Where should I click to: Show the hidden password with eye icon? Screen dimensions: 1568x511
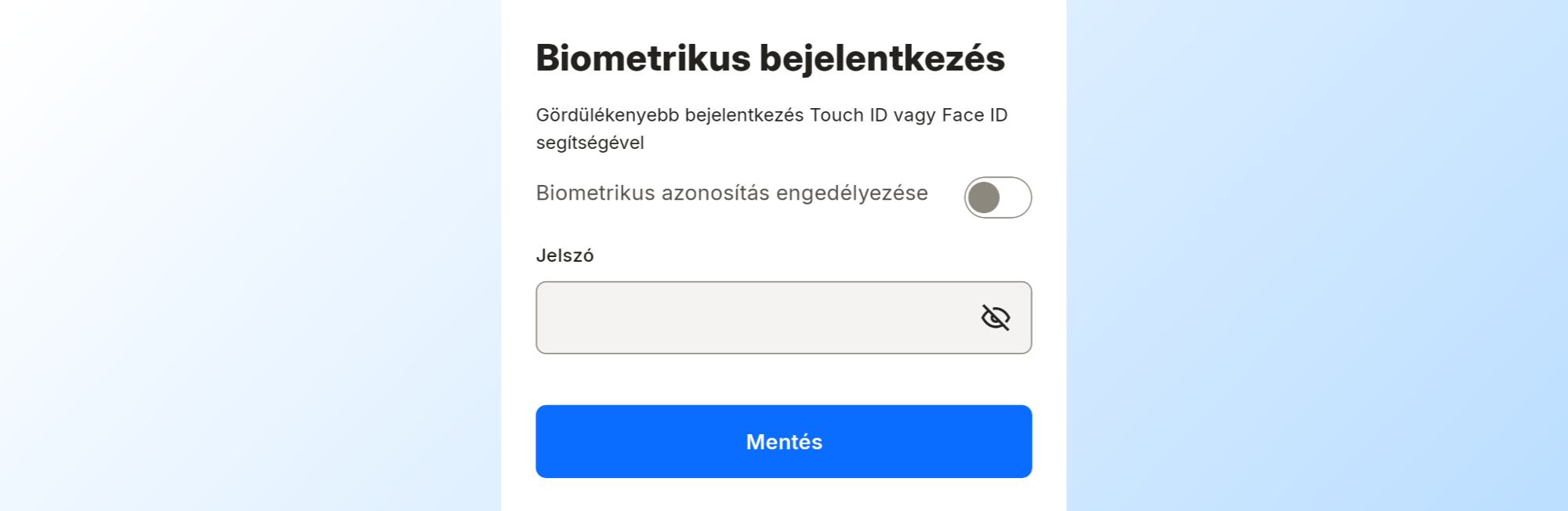[995, 317]
